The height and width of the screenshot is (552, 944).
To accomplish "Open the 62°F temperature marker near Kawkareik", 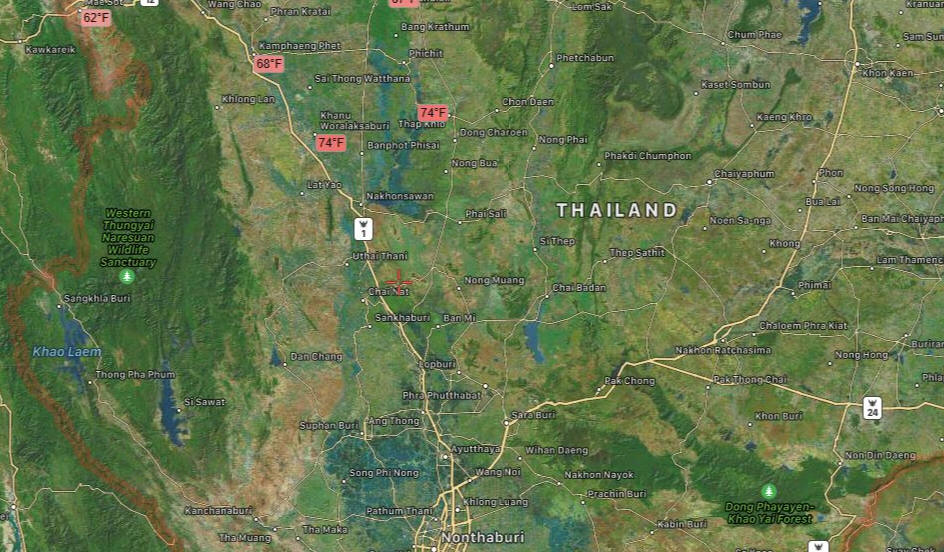I will click(x=96, y=17).
